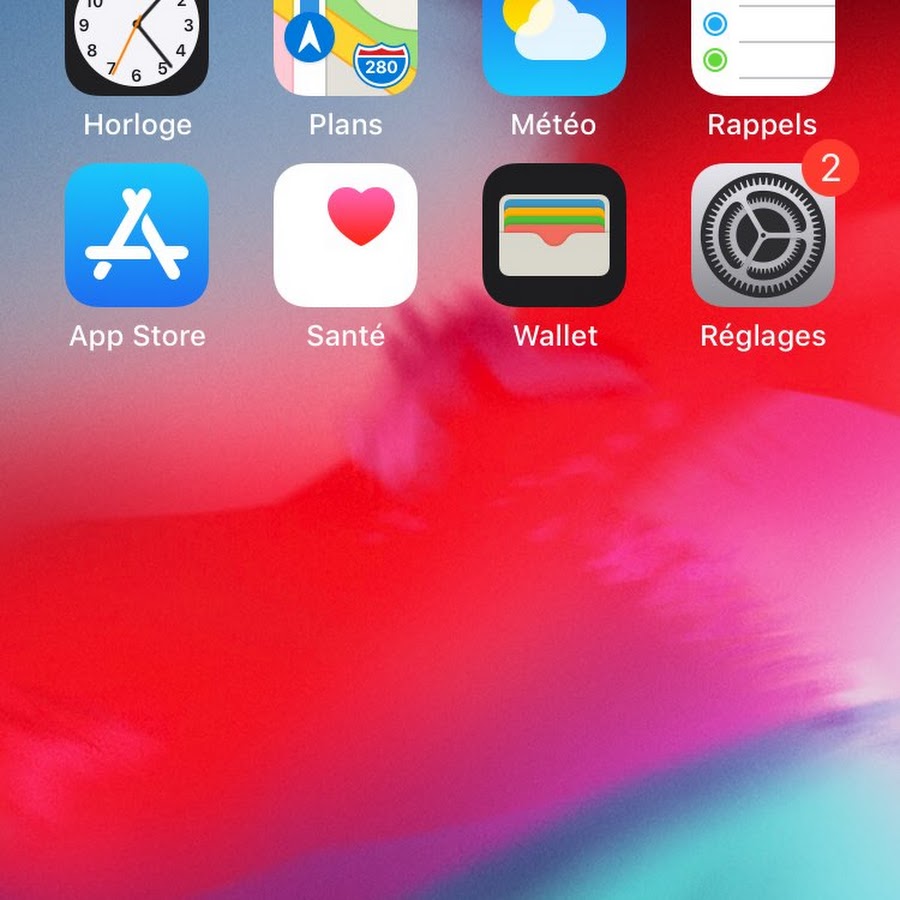Open the Rappels reminders app
The image size is (900, 900).
(x=762, y=45)
